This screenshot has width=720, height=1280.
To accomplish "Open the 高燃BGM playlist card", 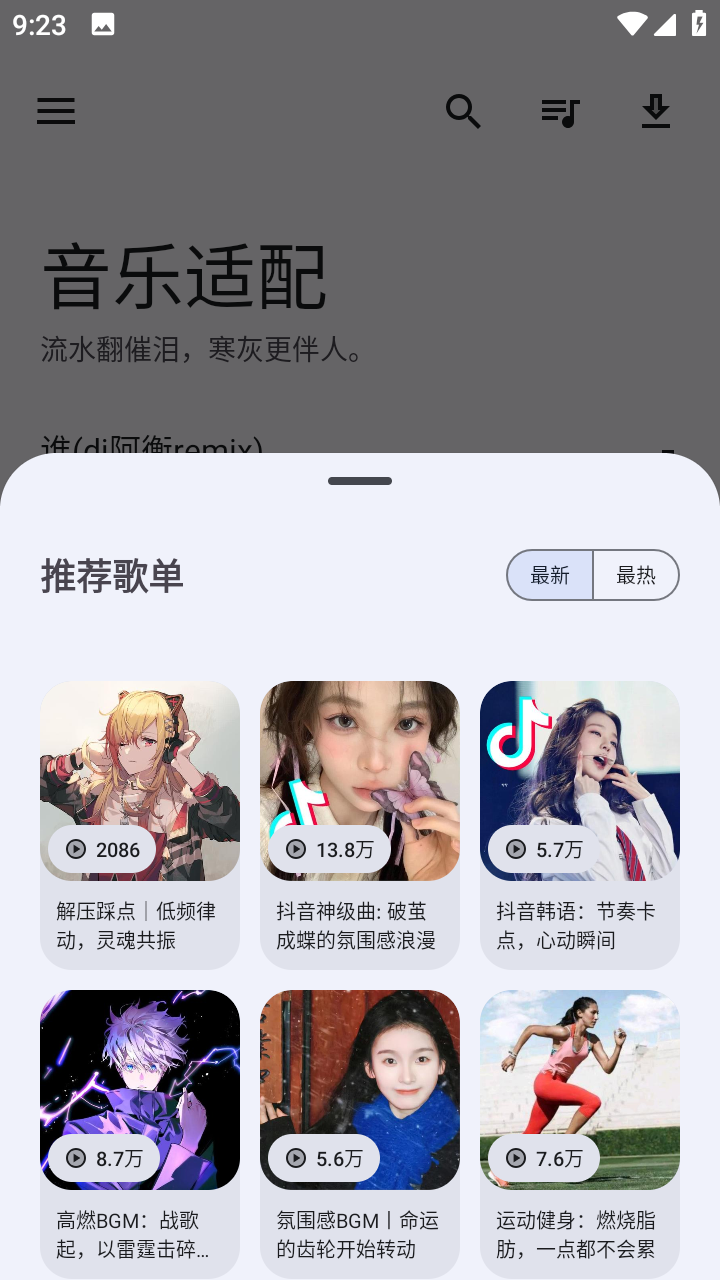I will click(140, 1134).
